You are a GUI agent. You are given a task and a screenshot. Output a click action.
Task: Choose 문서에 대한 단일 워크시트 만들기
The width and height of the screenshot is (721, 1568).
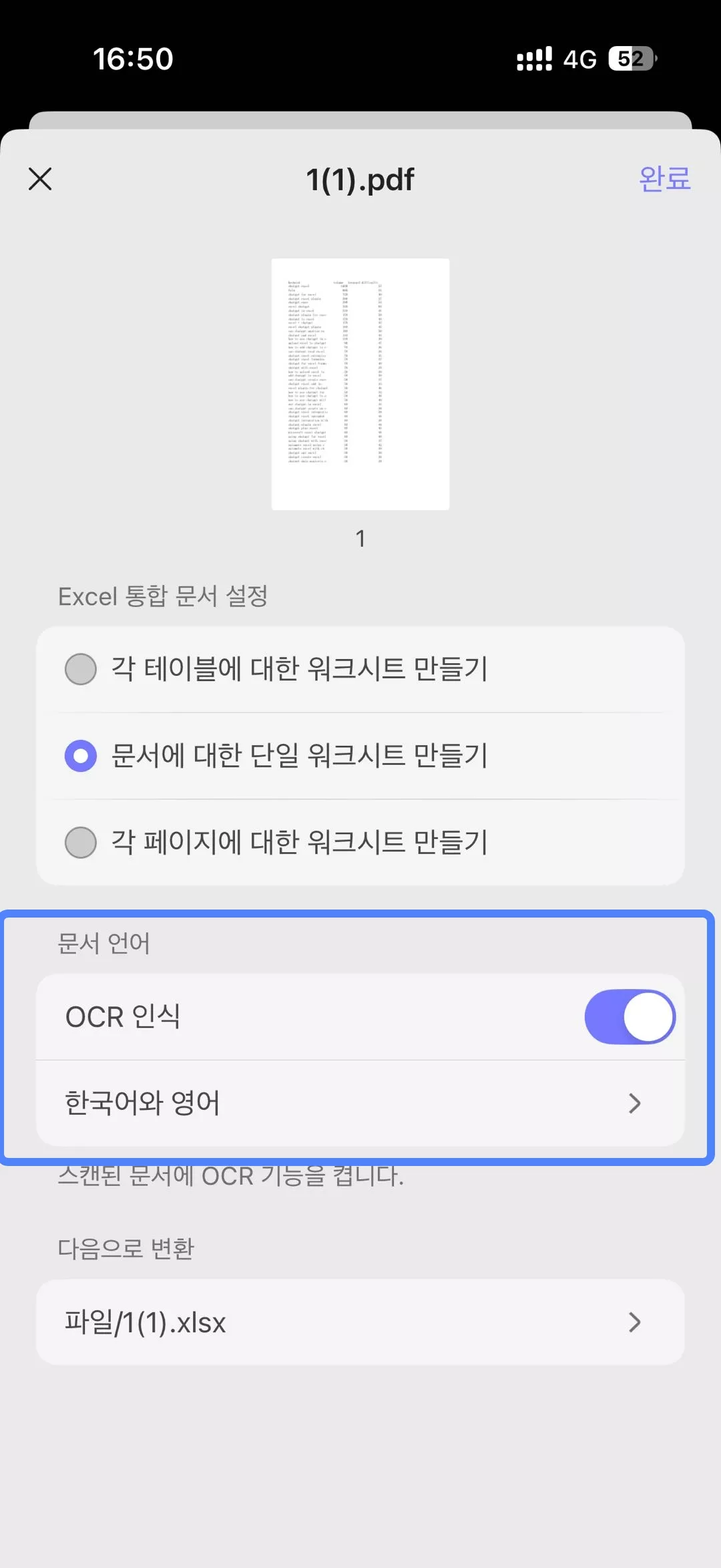[81, 756]
